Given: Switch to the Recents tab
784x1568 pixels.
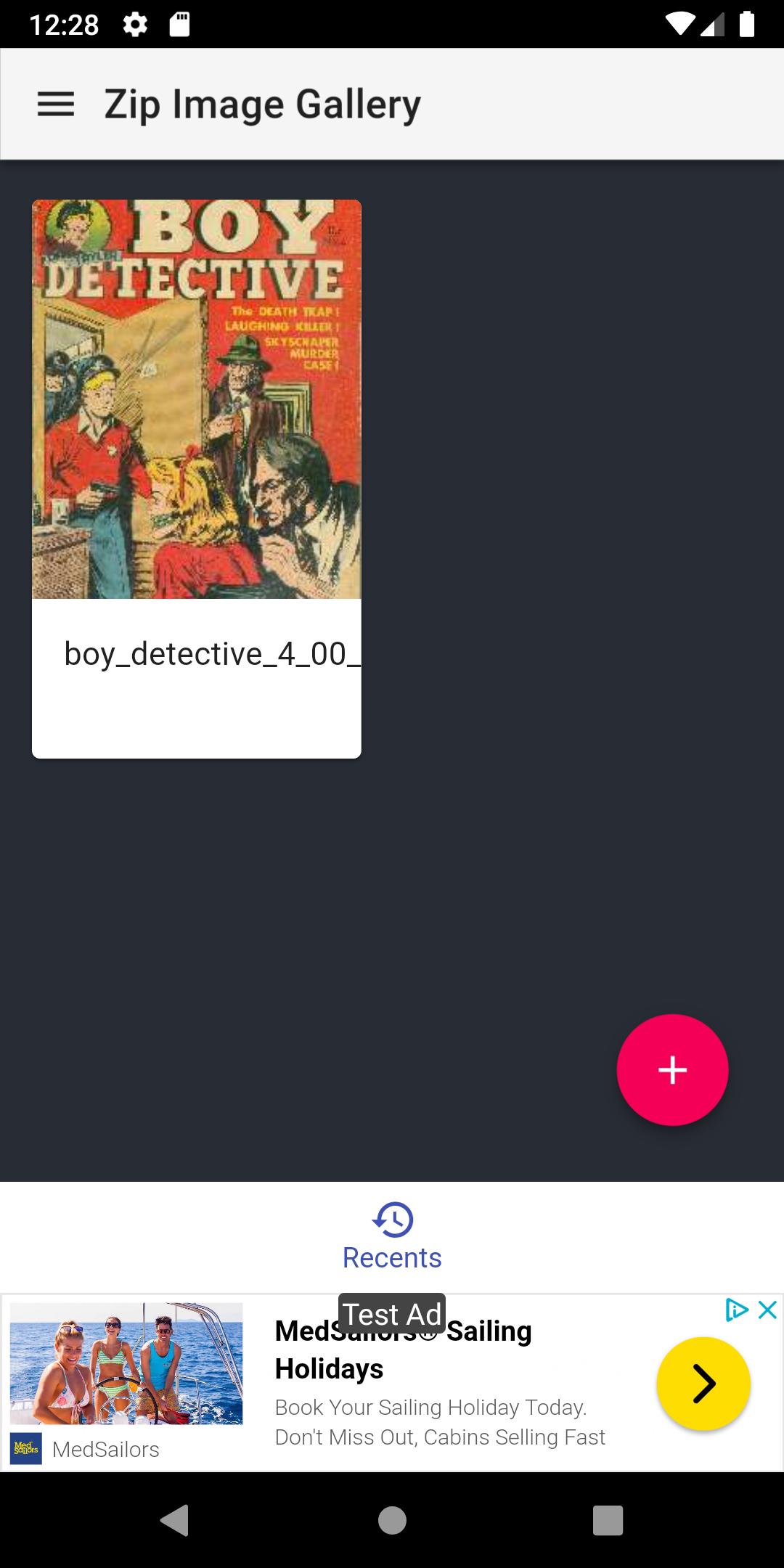Looking at the screenshot, I should 392,1236.
